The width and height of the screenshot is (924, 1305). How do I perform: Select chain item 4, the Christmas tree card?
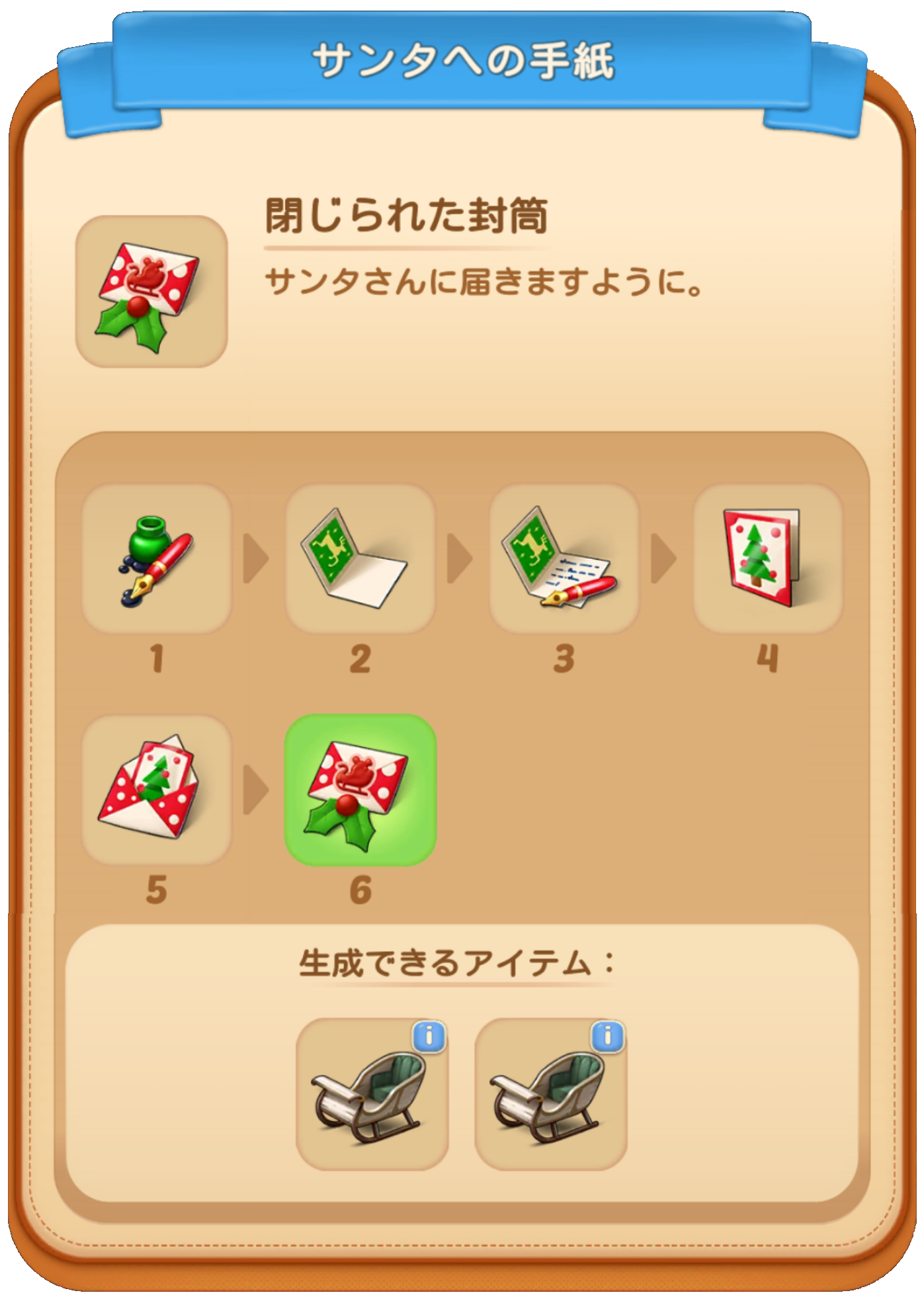(767, 559)
